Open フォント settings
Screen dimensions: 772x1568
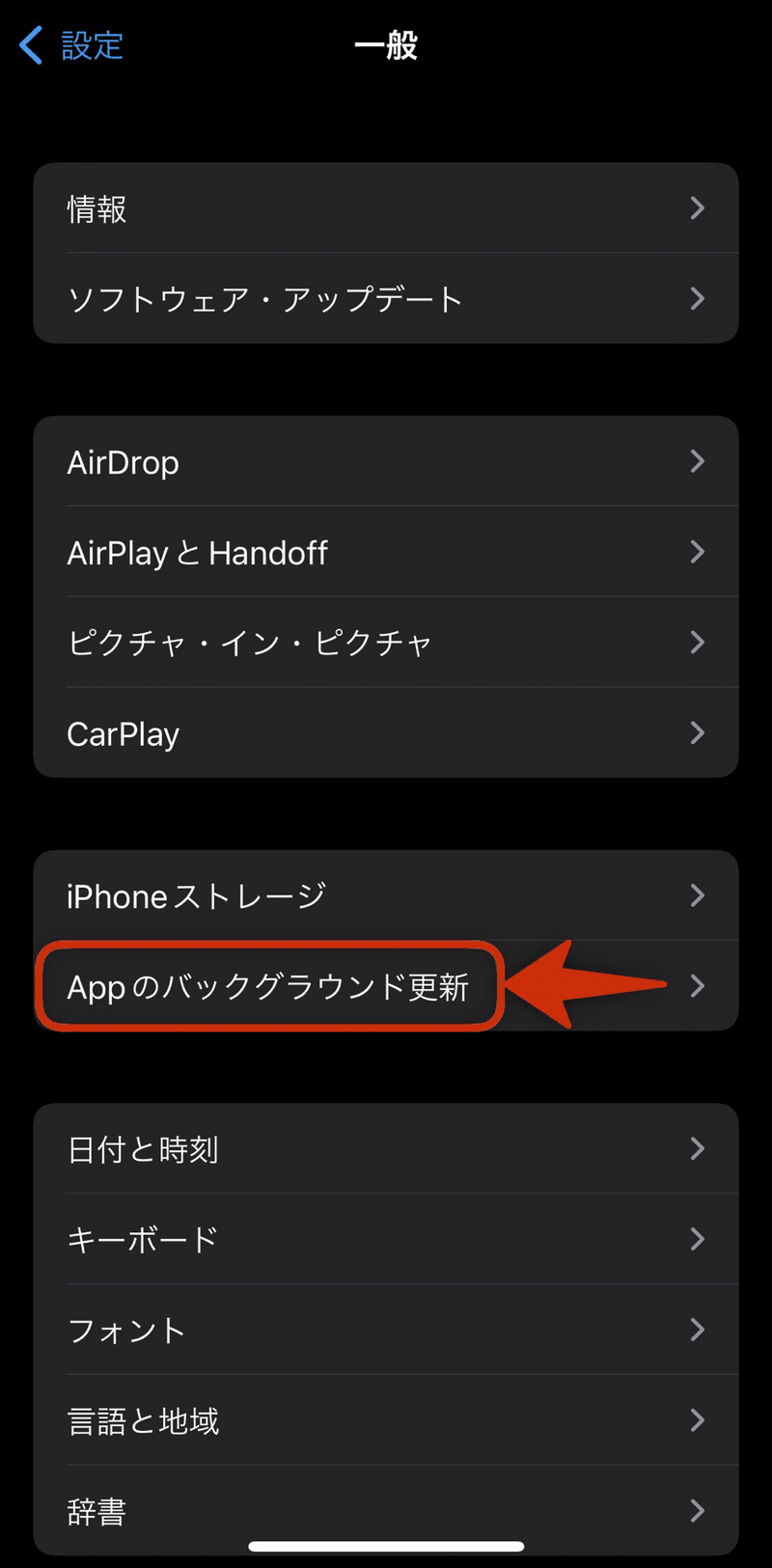click(386, 1330)
